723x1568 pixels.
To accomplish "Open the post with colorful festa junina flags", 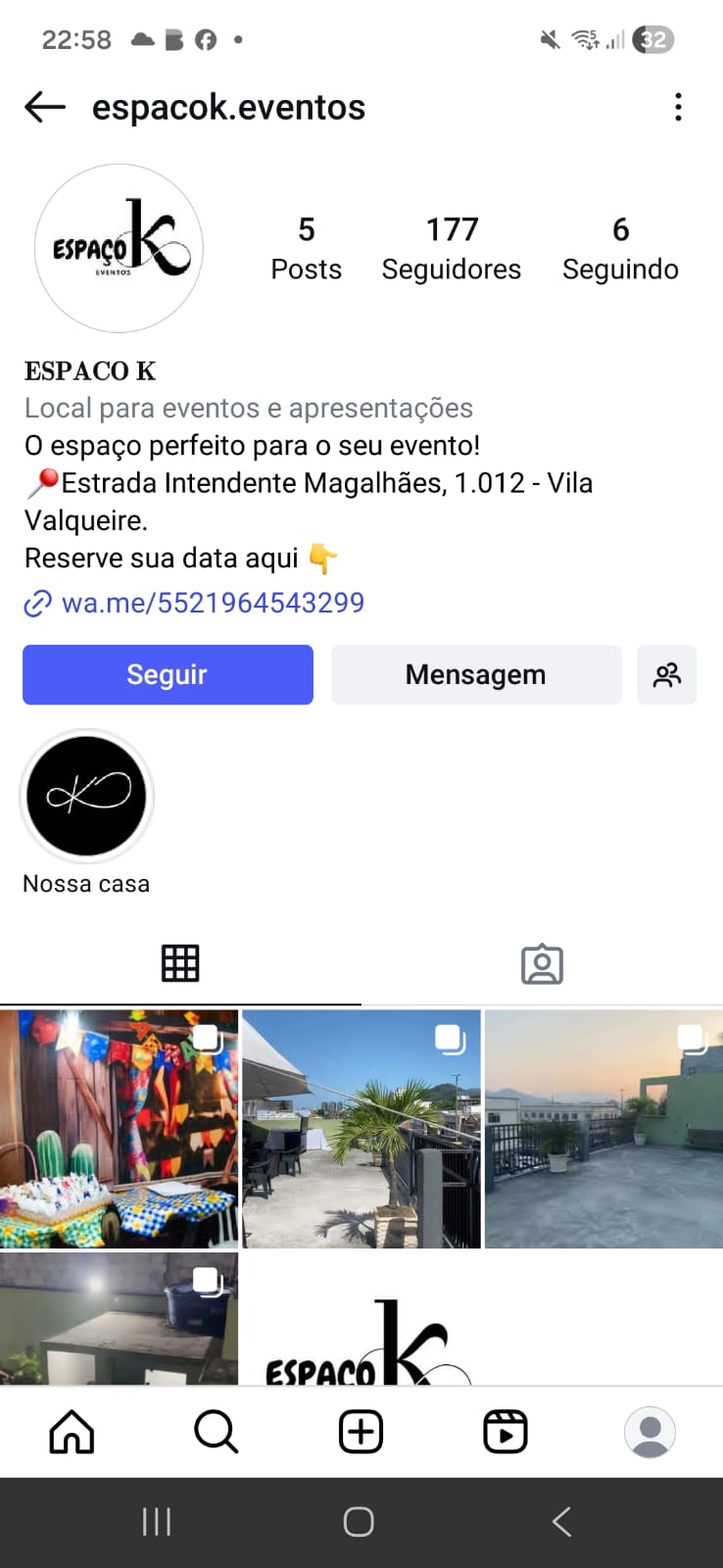I will 119,1129.
